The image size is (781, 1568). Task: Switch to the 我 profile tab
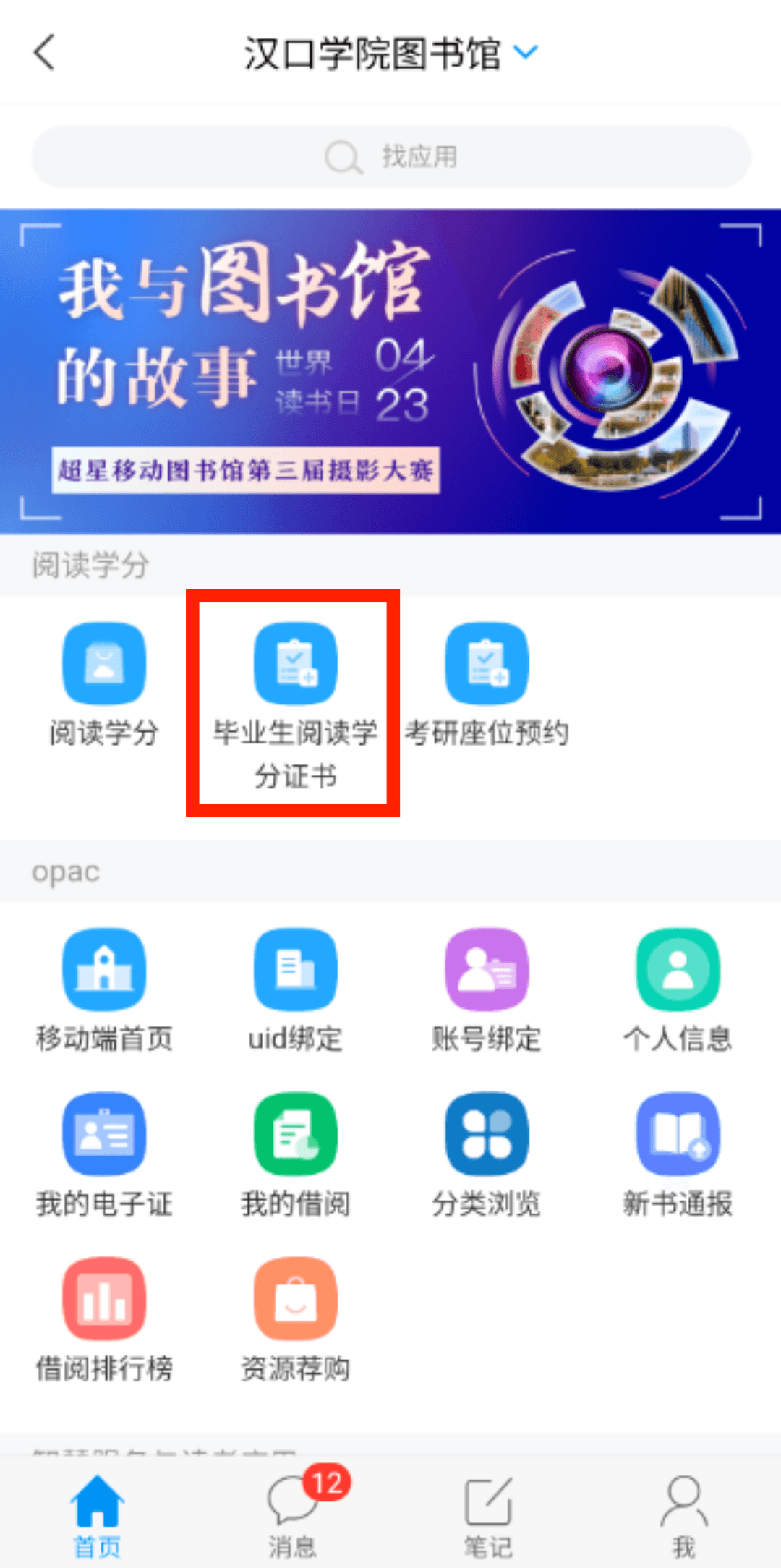tap(683, 1513)
